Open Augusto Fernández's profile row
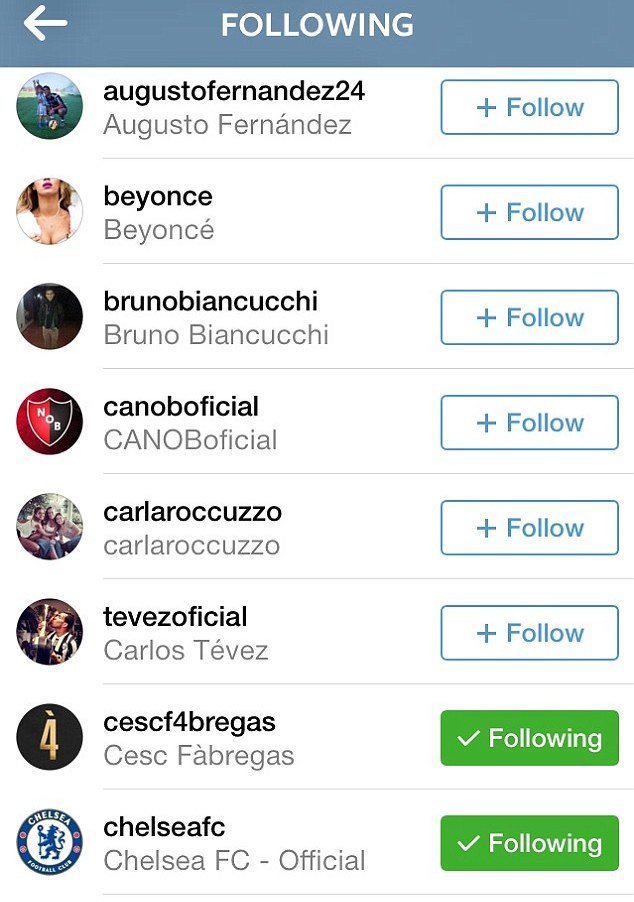The image size is (634, 902). coord(233,108)
